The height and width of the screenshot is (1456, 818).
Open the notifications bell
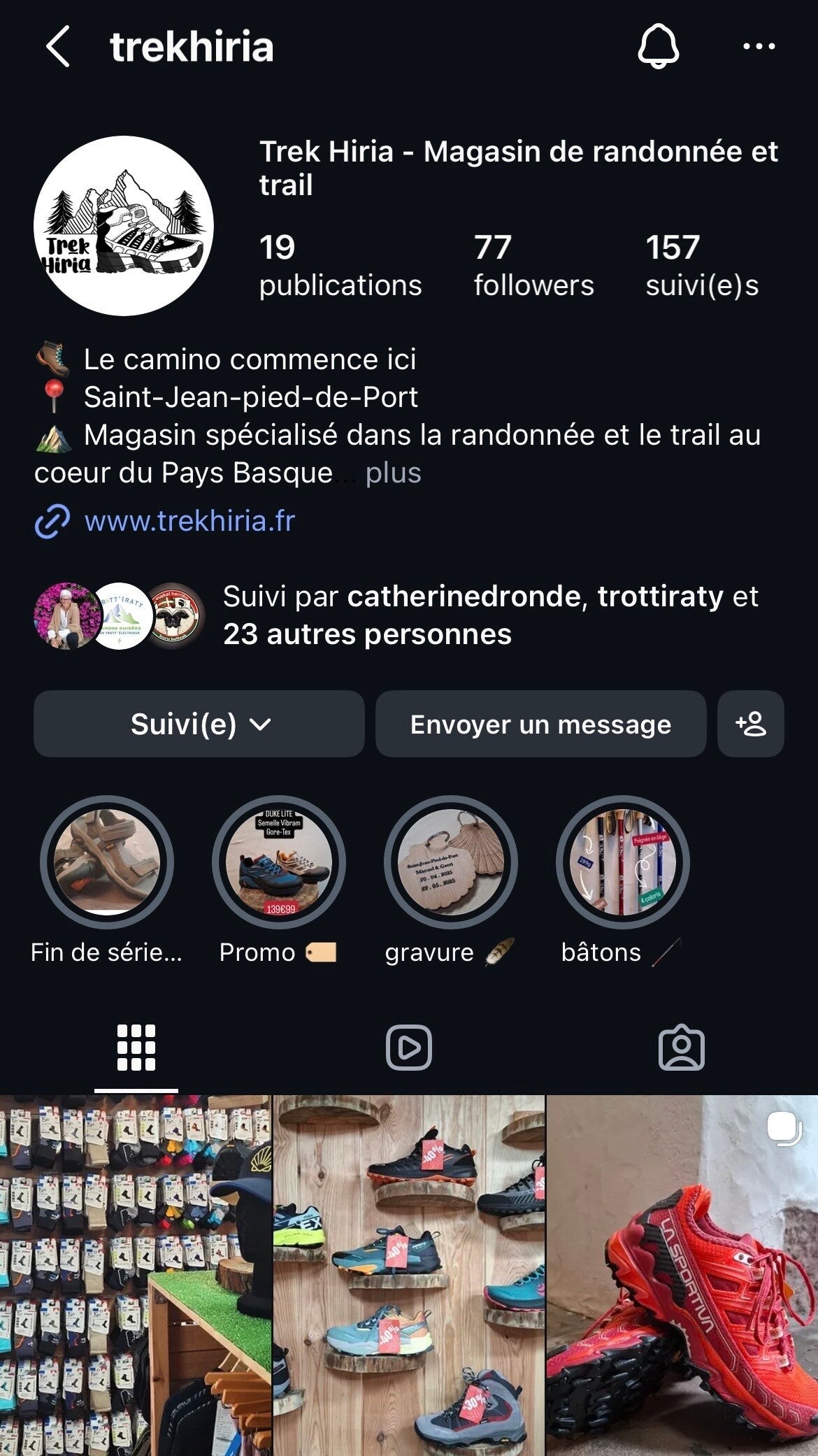pyautogui.click(x=658, y=46)
